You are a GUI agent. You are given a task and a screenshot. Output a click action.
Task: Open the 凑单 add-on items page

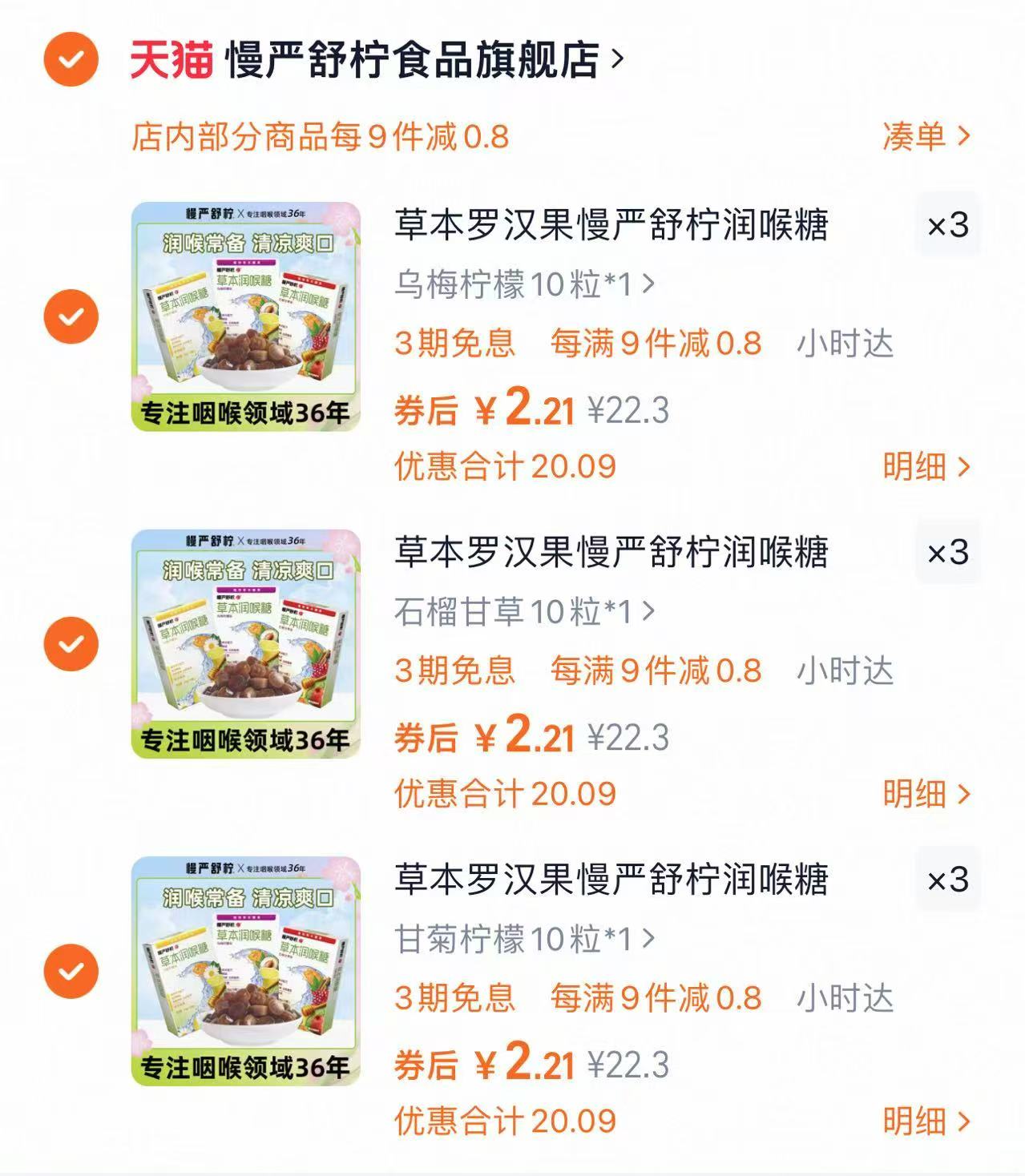pos(922,136)
